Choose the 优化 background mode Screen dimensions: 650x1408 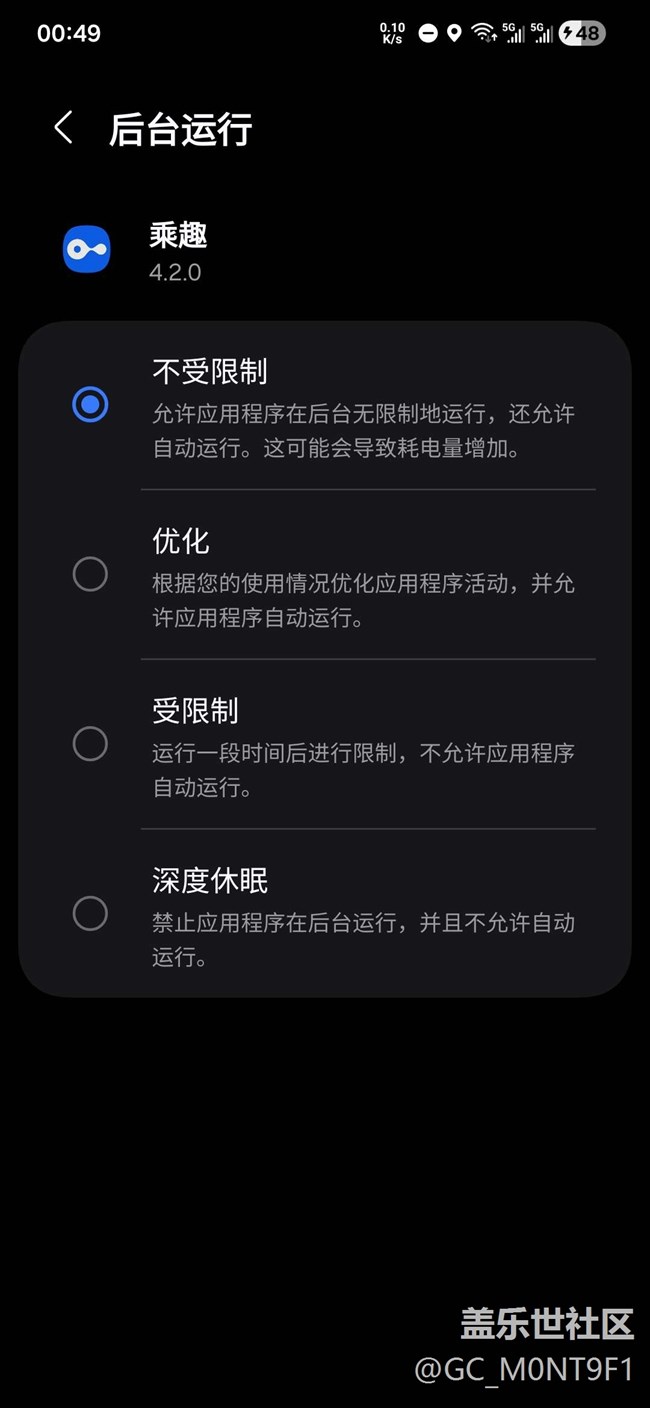[x=91, y=574]
